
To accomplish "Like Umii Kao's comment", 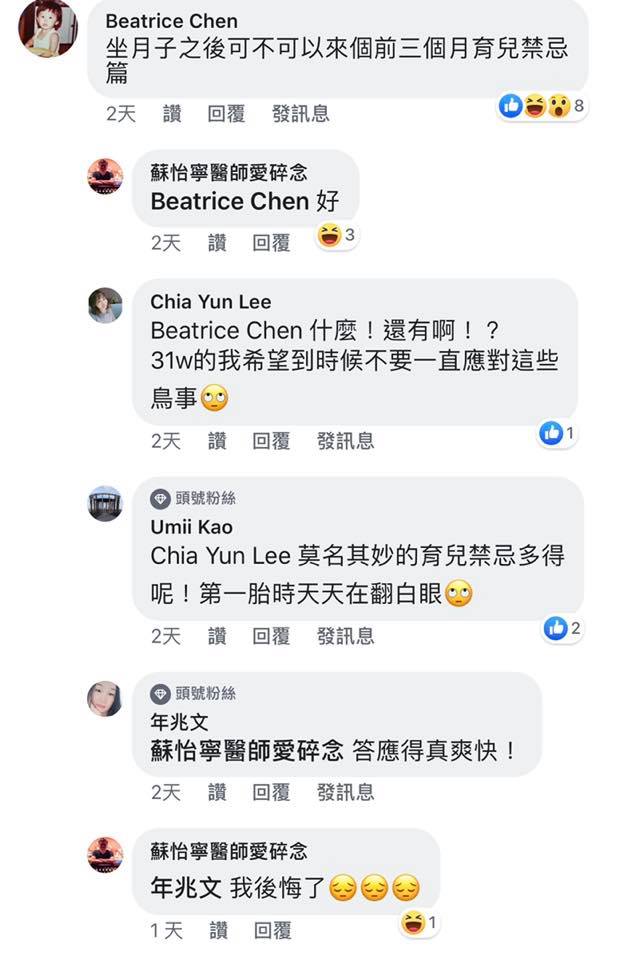I will point(217,636).
